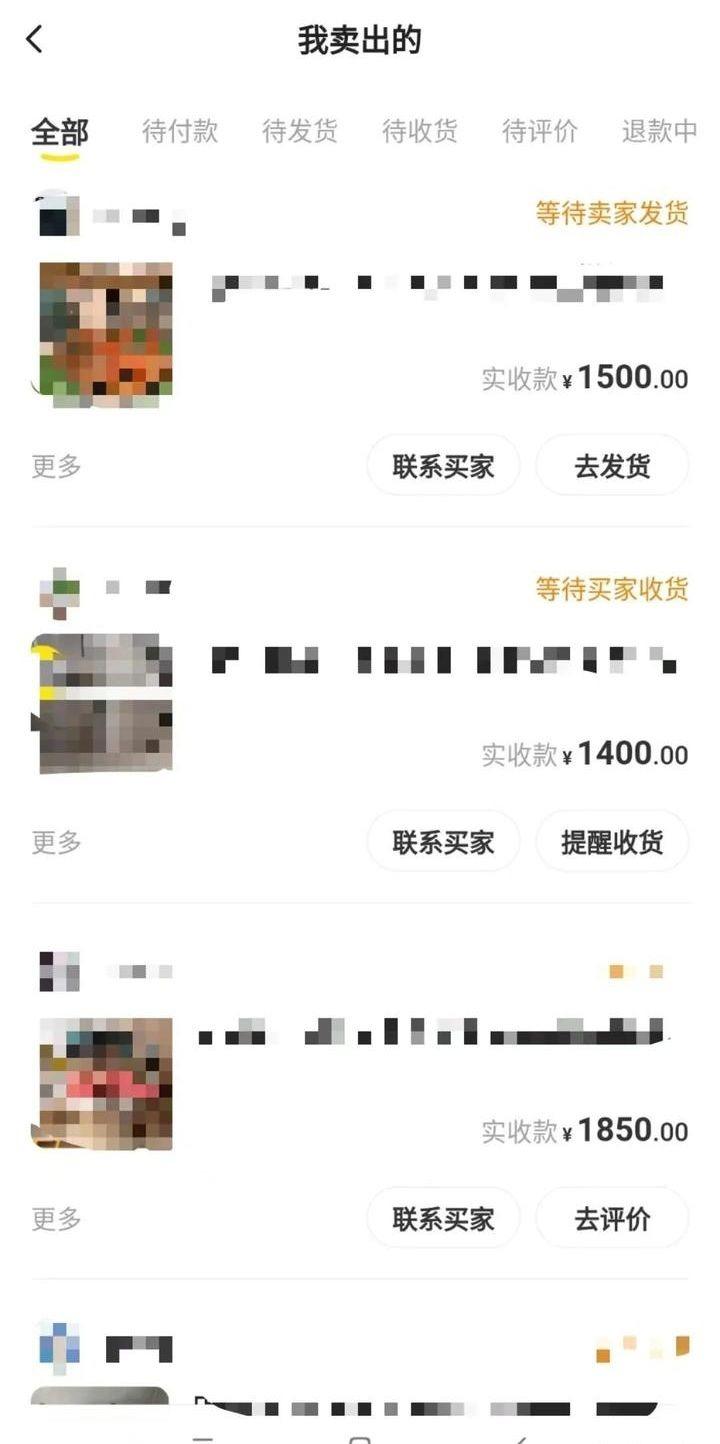Tap the ¥1850 order's product thumbnail
Image resolution: width=720 pixels, height=1444 pixels.
point(105,1082)
